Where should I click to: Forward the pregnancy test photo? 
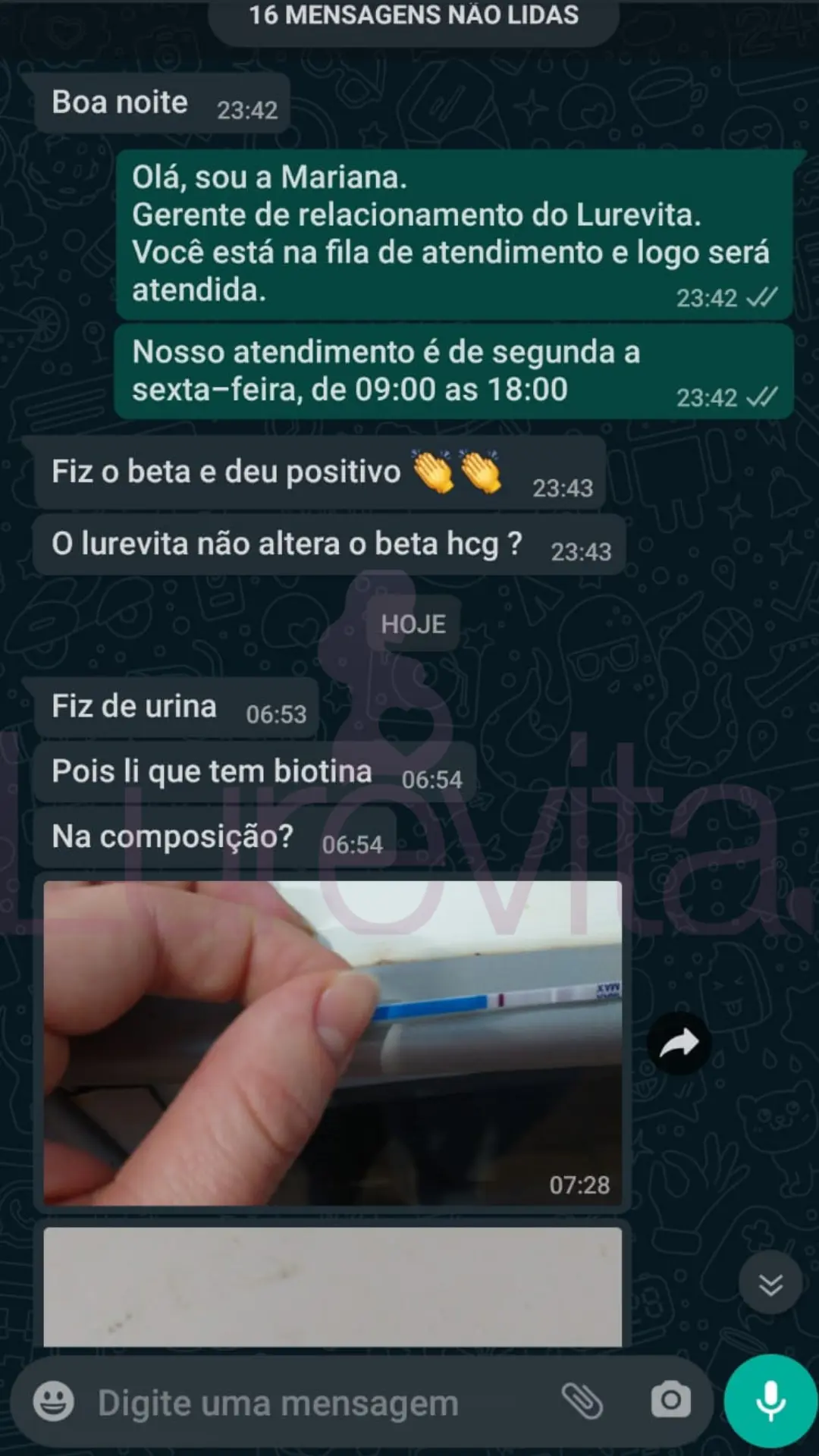click(679, 1043)
